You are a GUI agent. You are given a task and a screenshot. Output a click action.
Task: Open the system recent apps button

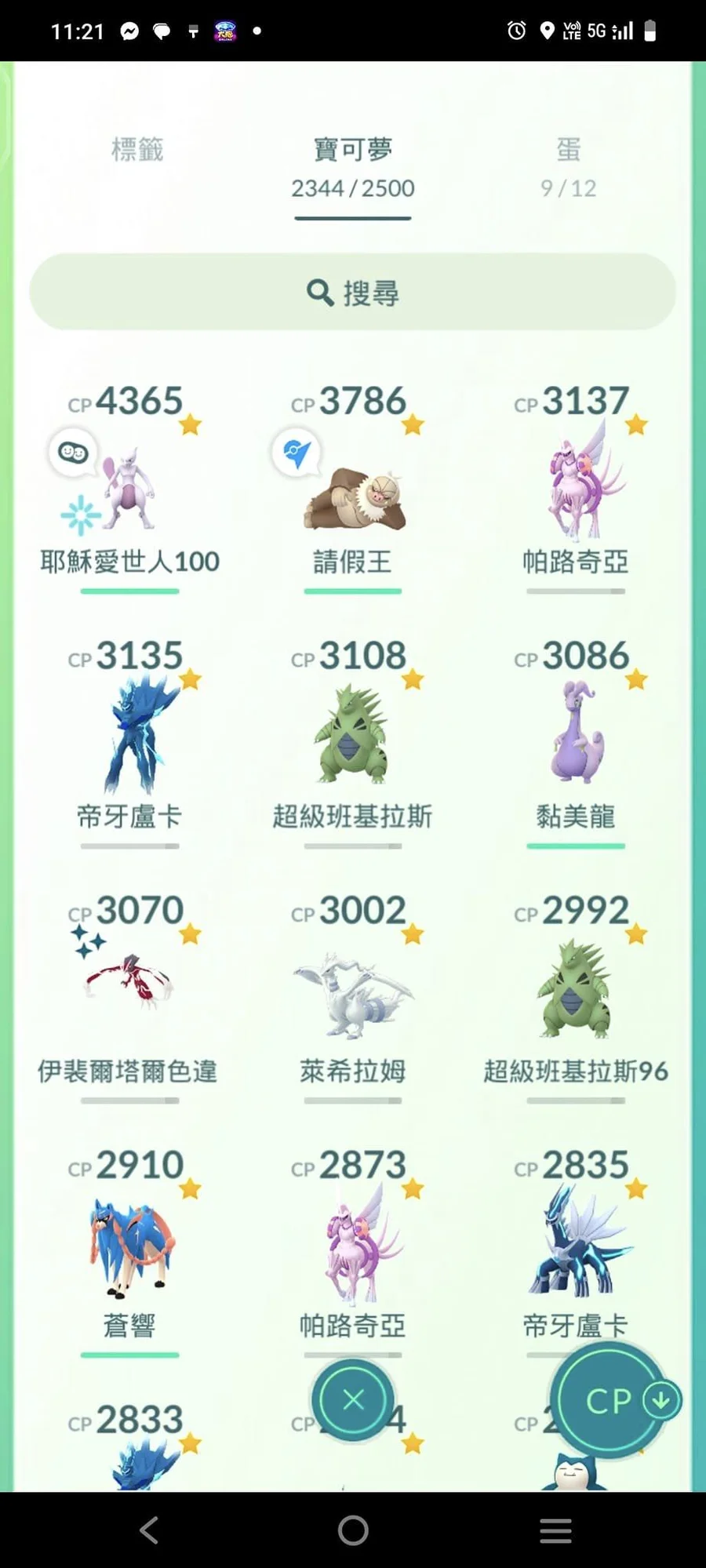[555, 1530]
